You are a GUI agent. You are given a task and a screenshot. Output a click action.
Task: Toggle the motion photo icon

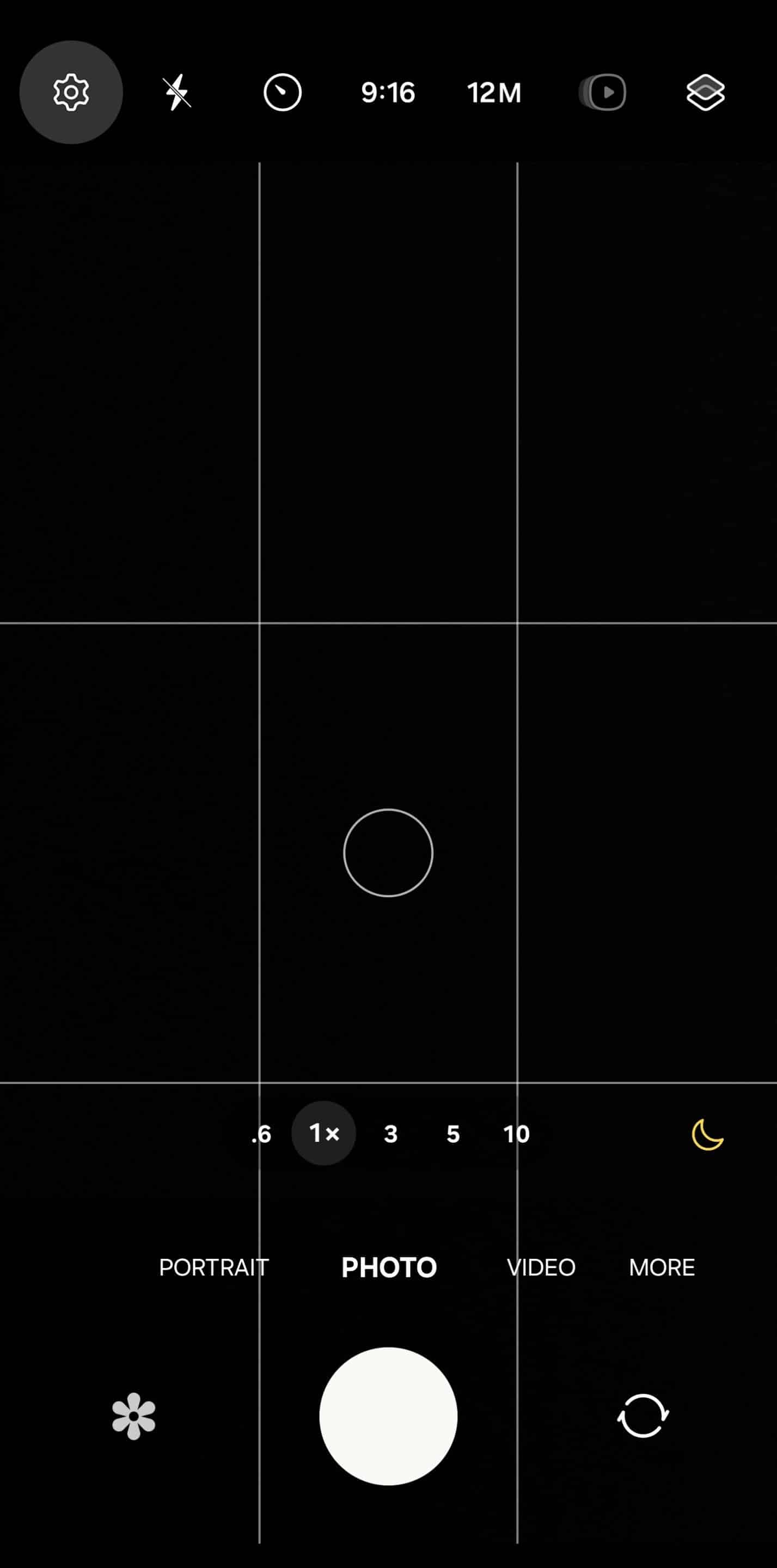(x=602, y=93)
